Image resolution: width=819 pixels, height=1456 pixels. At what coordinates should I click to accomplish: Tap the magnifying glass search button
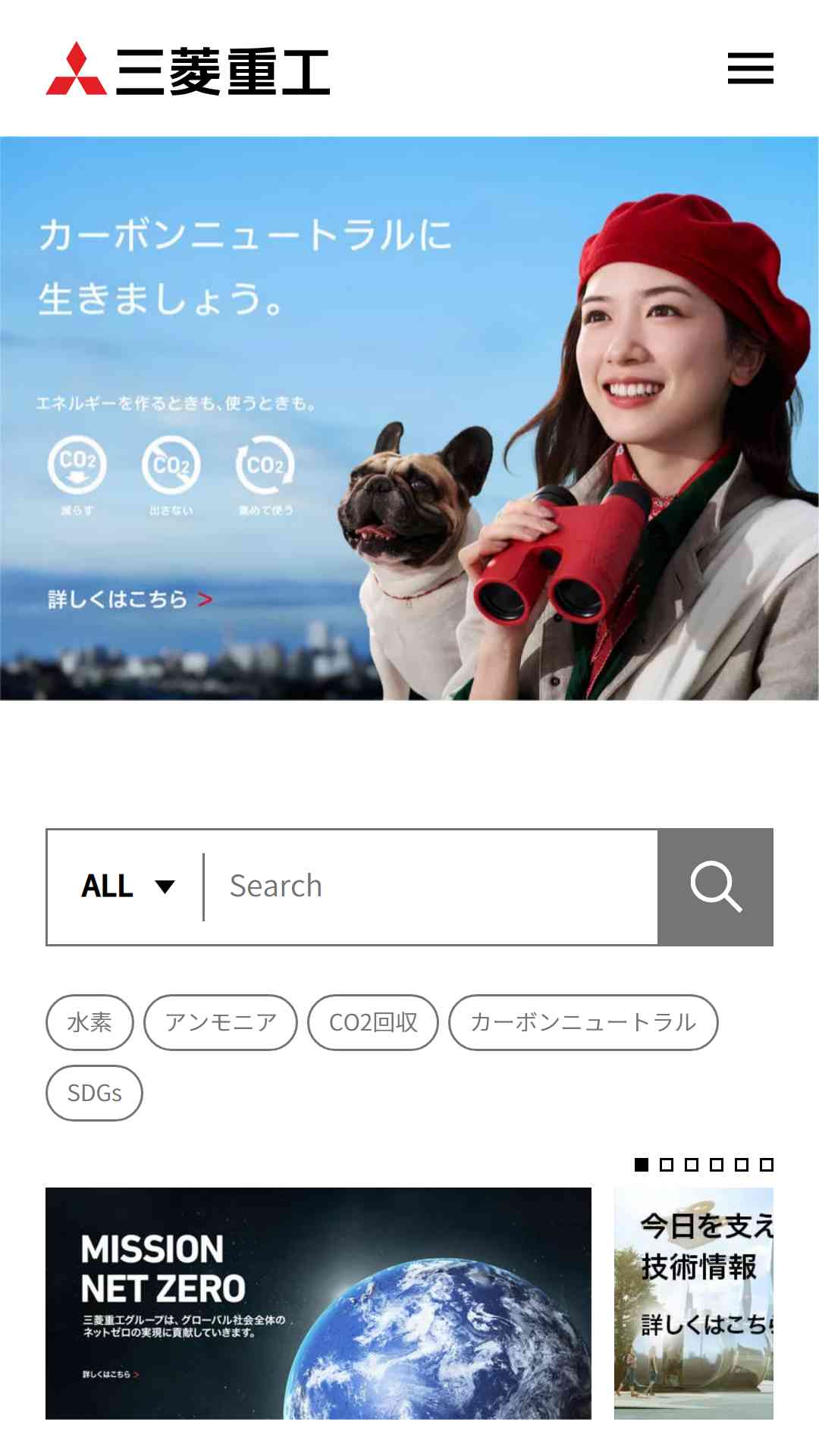click(x=715, y=886)
